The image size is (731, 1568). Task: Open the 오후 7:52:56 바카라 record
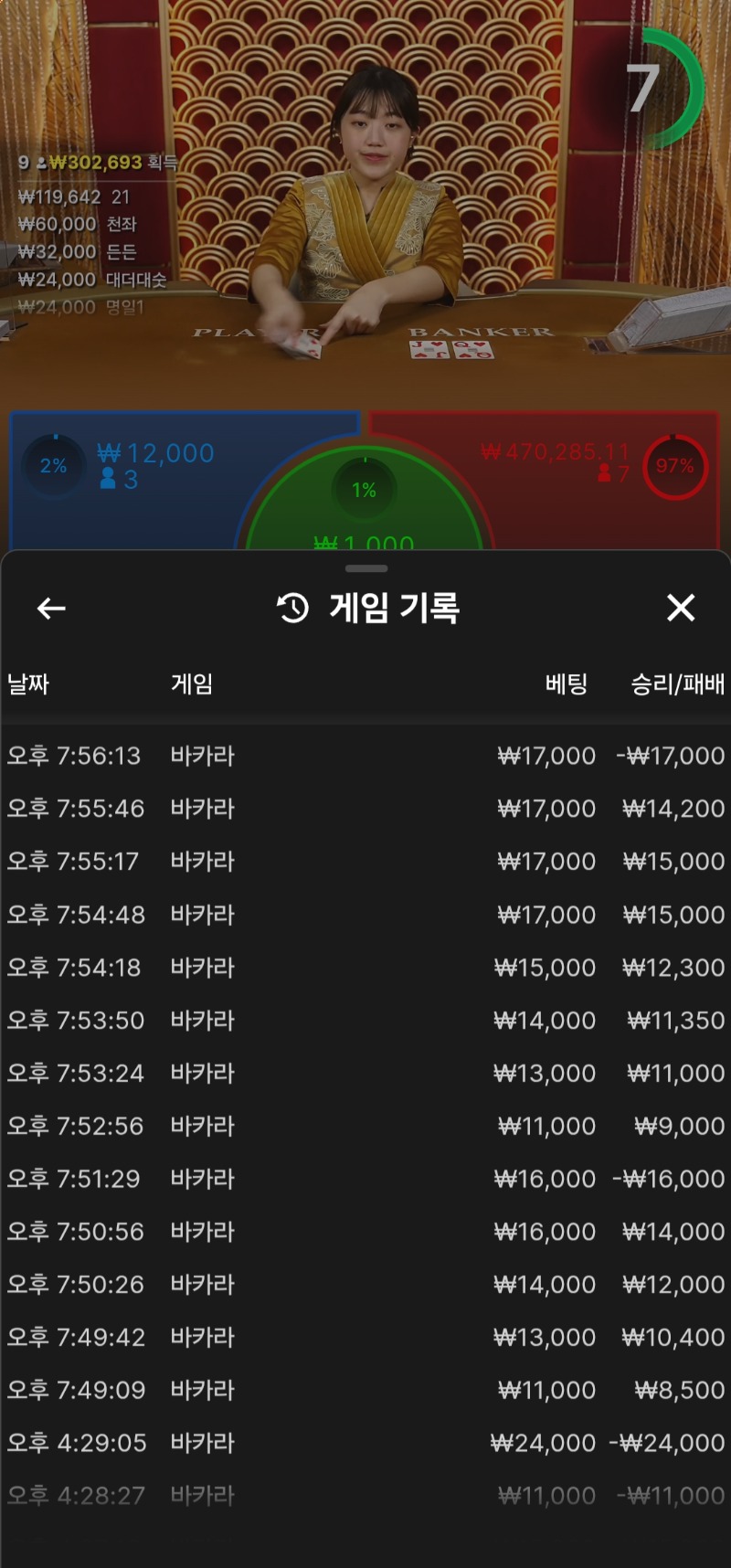[365, 1126]
